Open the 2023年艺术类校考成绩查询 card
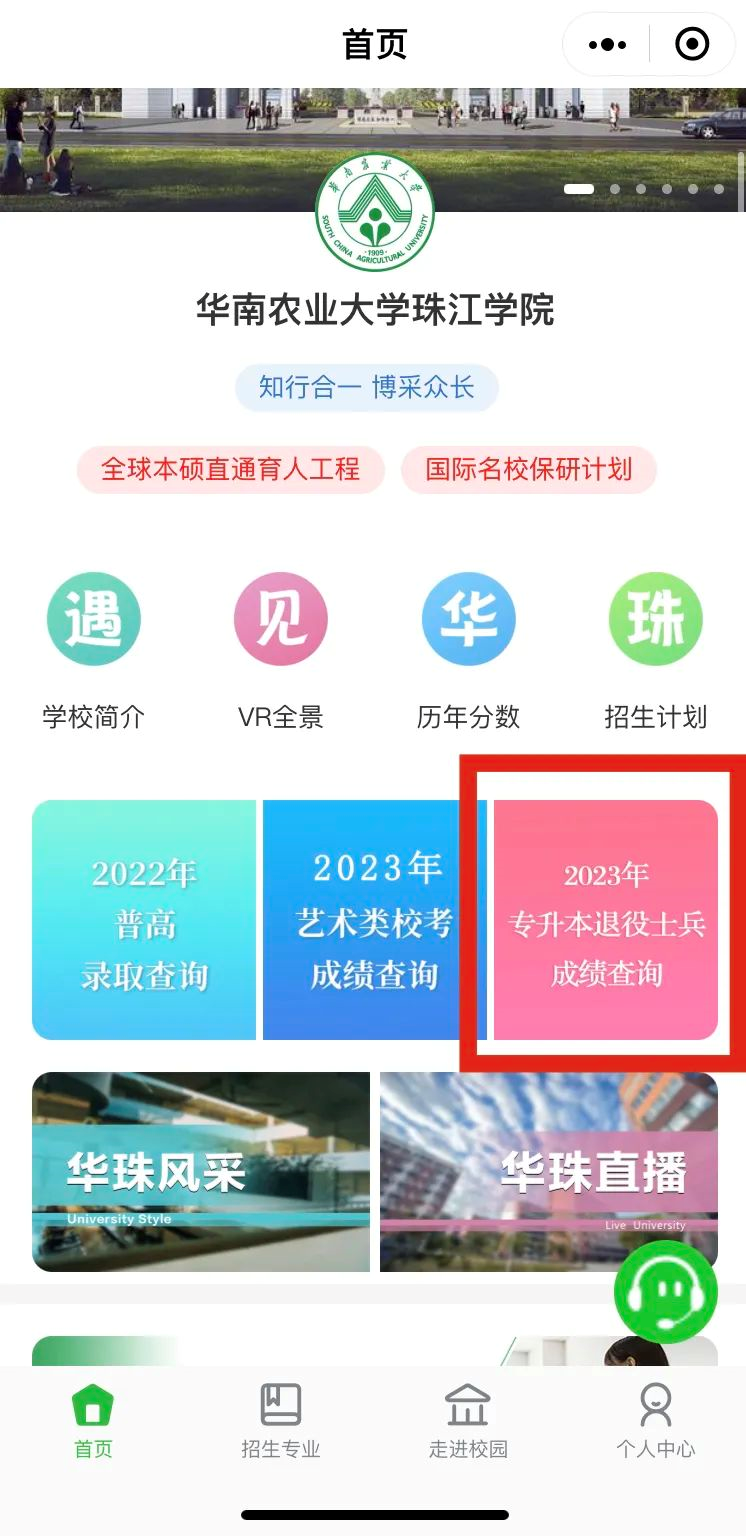Image resolution: width=746 pixels, height=1536 pixels. pos(374,920)
